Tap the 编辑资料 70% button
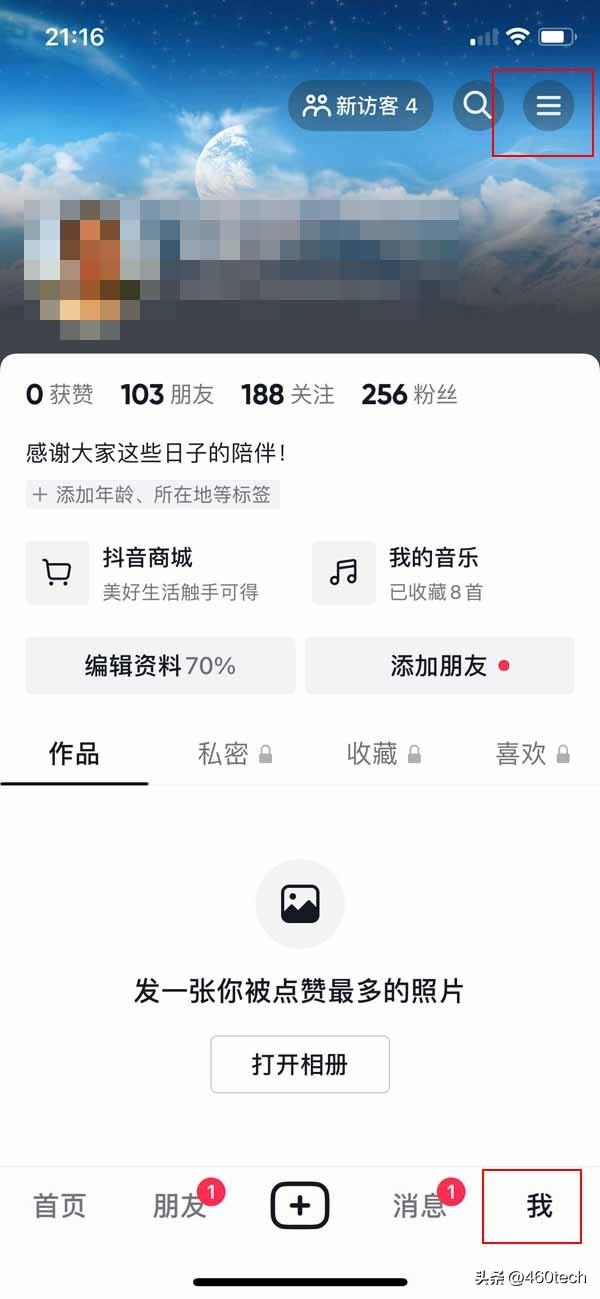 pyautogui.click(x=160, y=666)
